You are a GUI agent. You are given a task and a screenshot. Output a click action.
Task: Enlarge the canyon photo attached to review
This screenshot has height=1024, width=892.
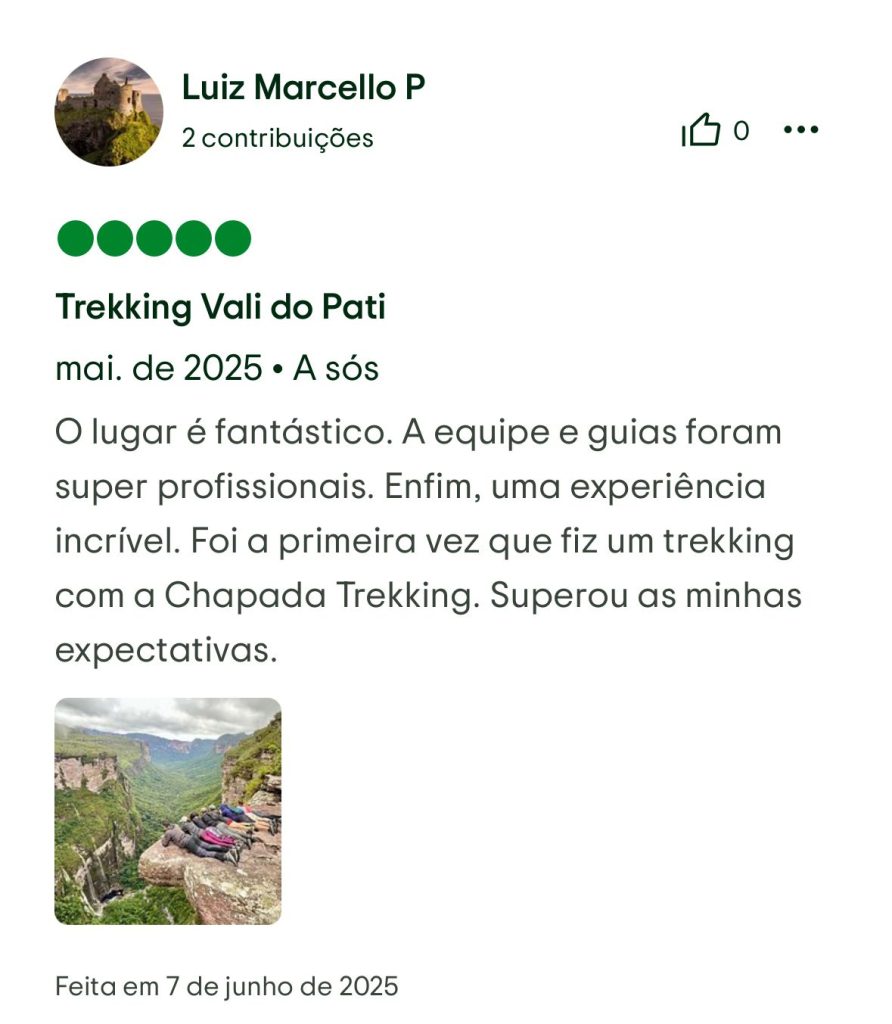click(x=168, y=810)
